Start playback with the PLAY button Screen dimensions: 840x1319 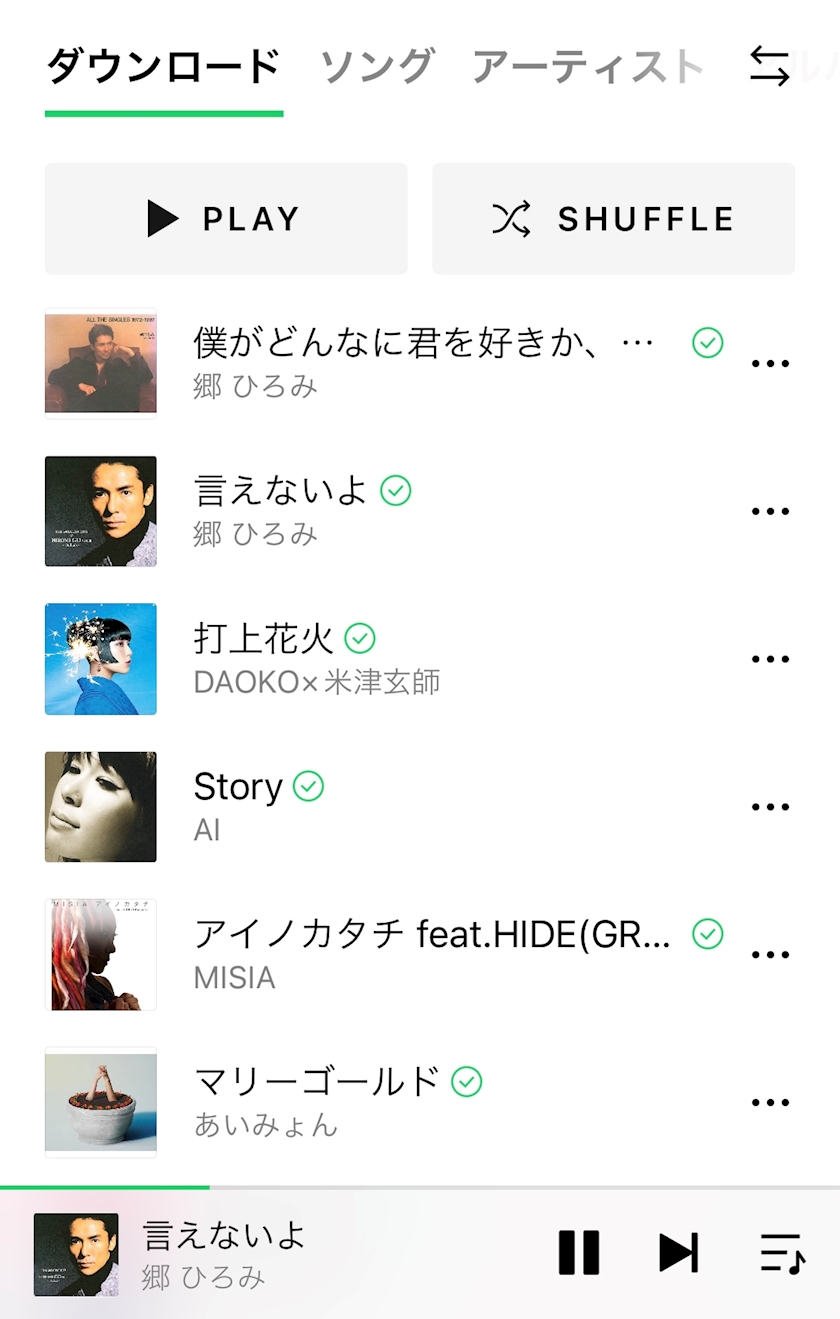[x=226, y=218]
